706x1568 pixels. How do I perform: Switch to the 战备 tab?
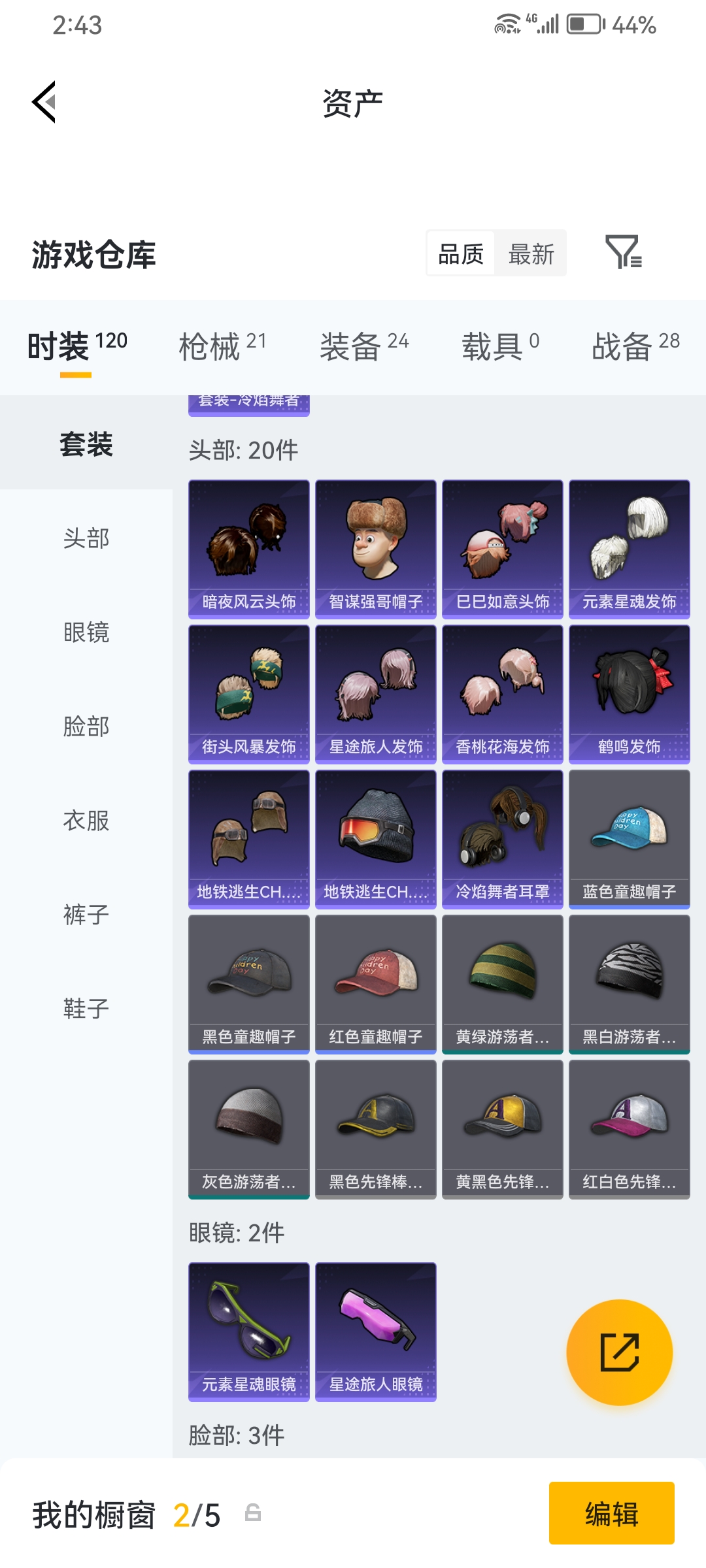click(635, 346)
